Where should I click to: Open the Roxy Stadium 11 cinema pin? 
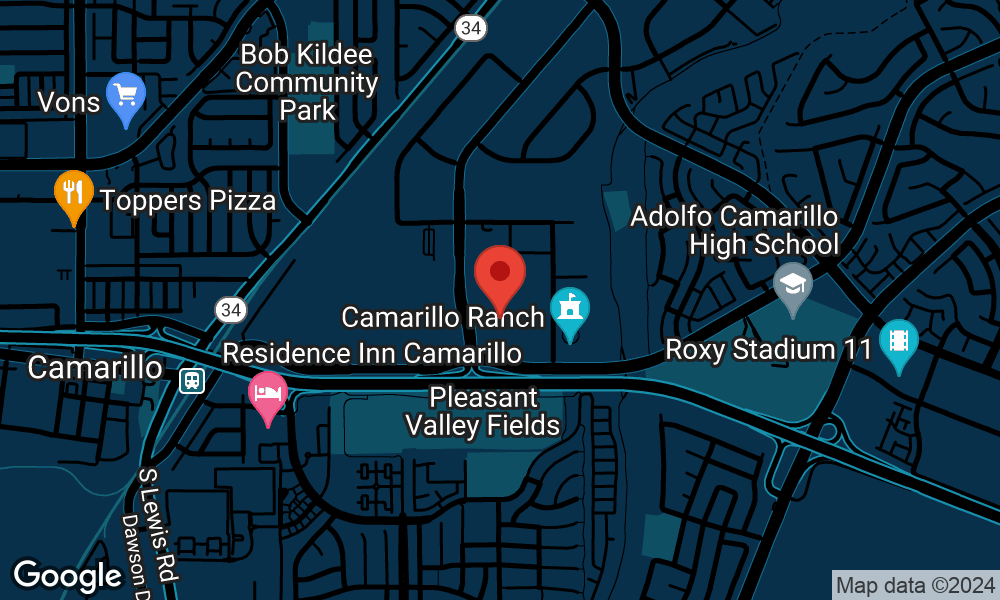pyautogui.click(x=898, y=342)
